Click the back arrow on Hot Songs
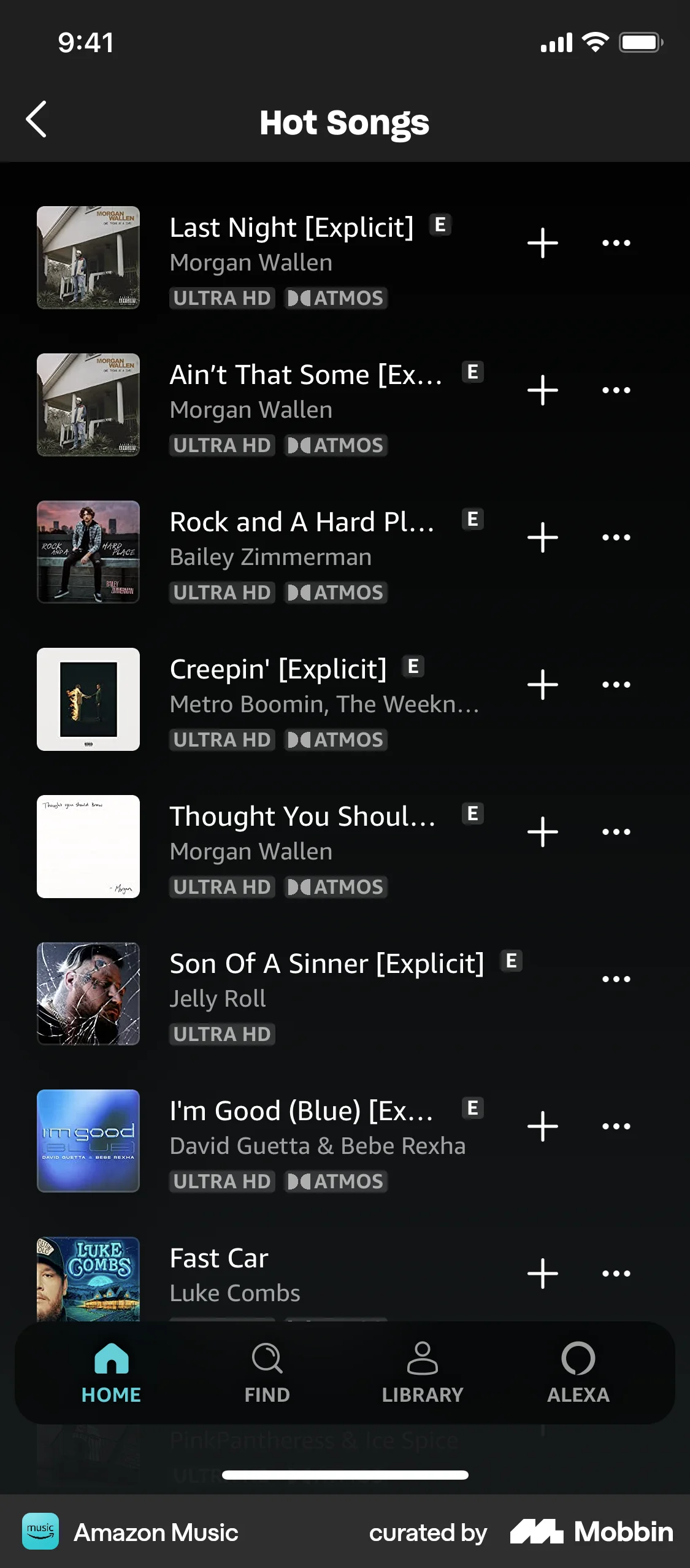Viewport: 690px width, 1568px height. 37,120
